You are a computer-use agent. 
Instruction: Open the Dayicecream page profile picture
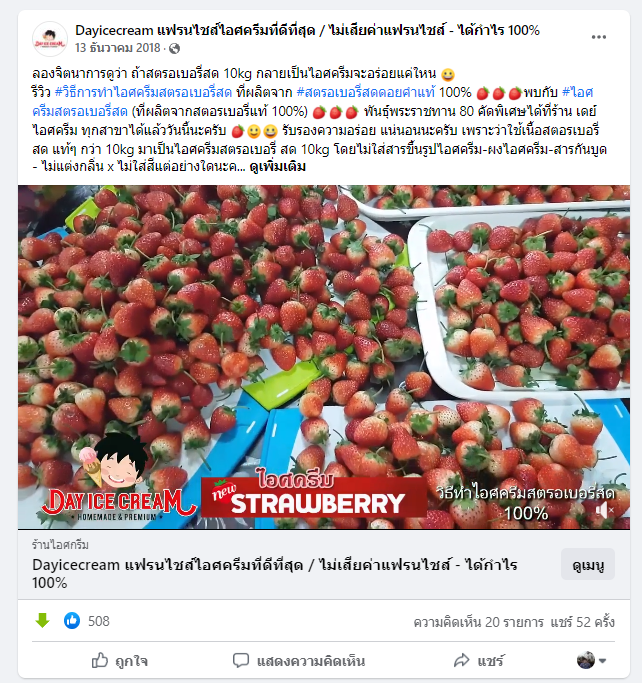click(49, 38)
